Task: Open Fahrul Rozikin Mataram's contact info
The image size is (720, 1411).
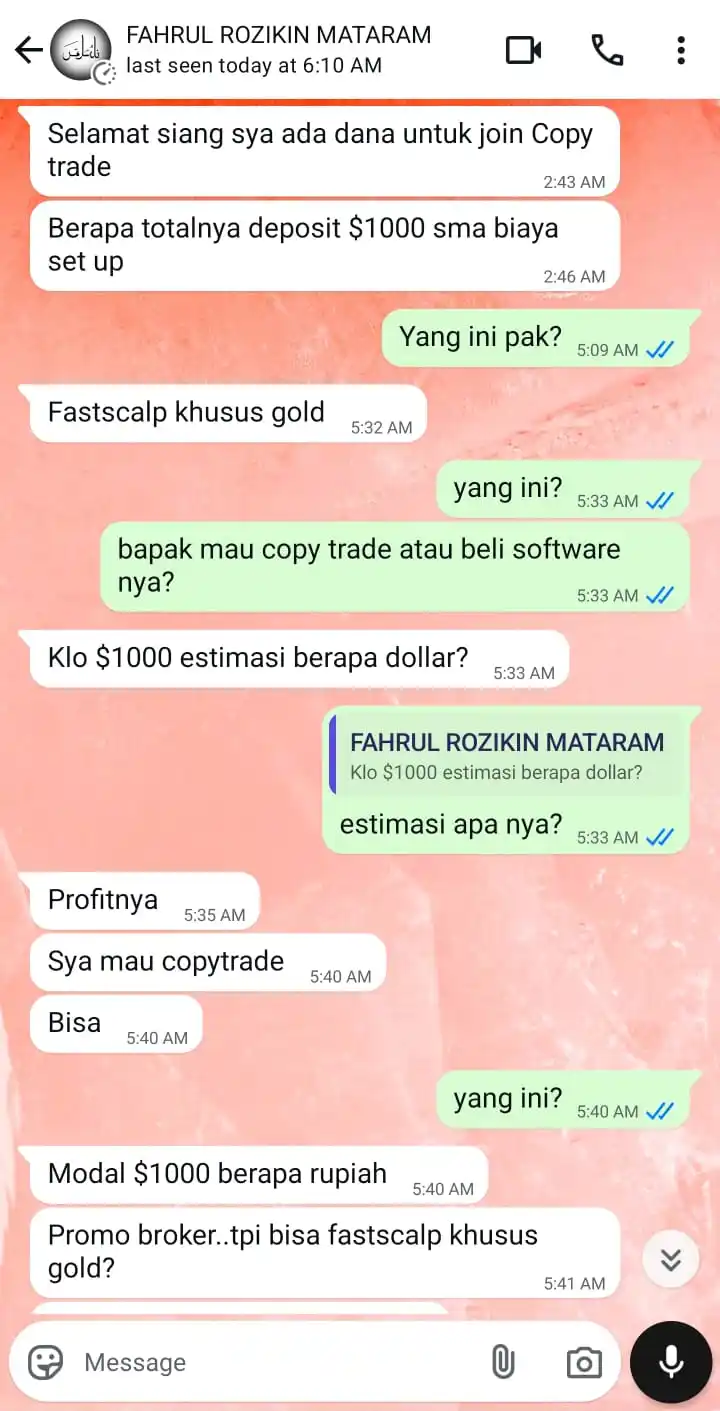Action: click(278, 50)
